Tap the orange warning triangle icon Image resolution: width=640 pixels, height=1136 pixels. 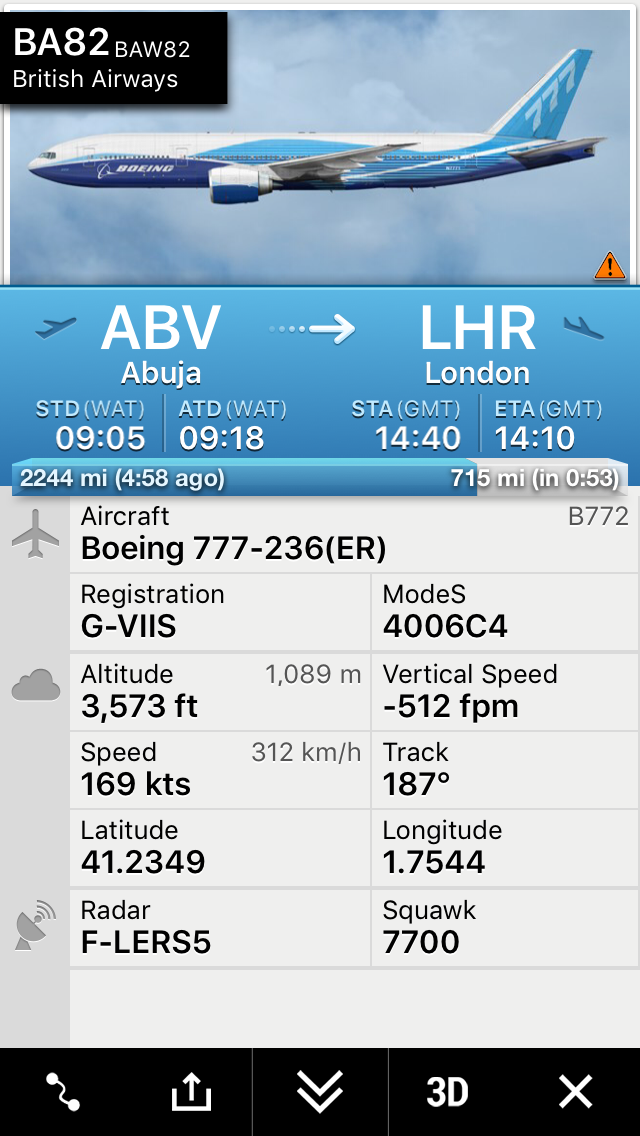click(x=609, y=266)
